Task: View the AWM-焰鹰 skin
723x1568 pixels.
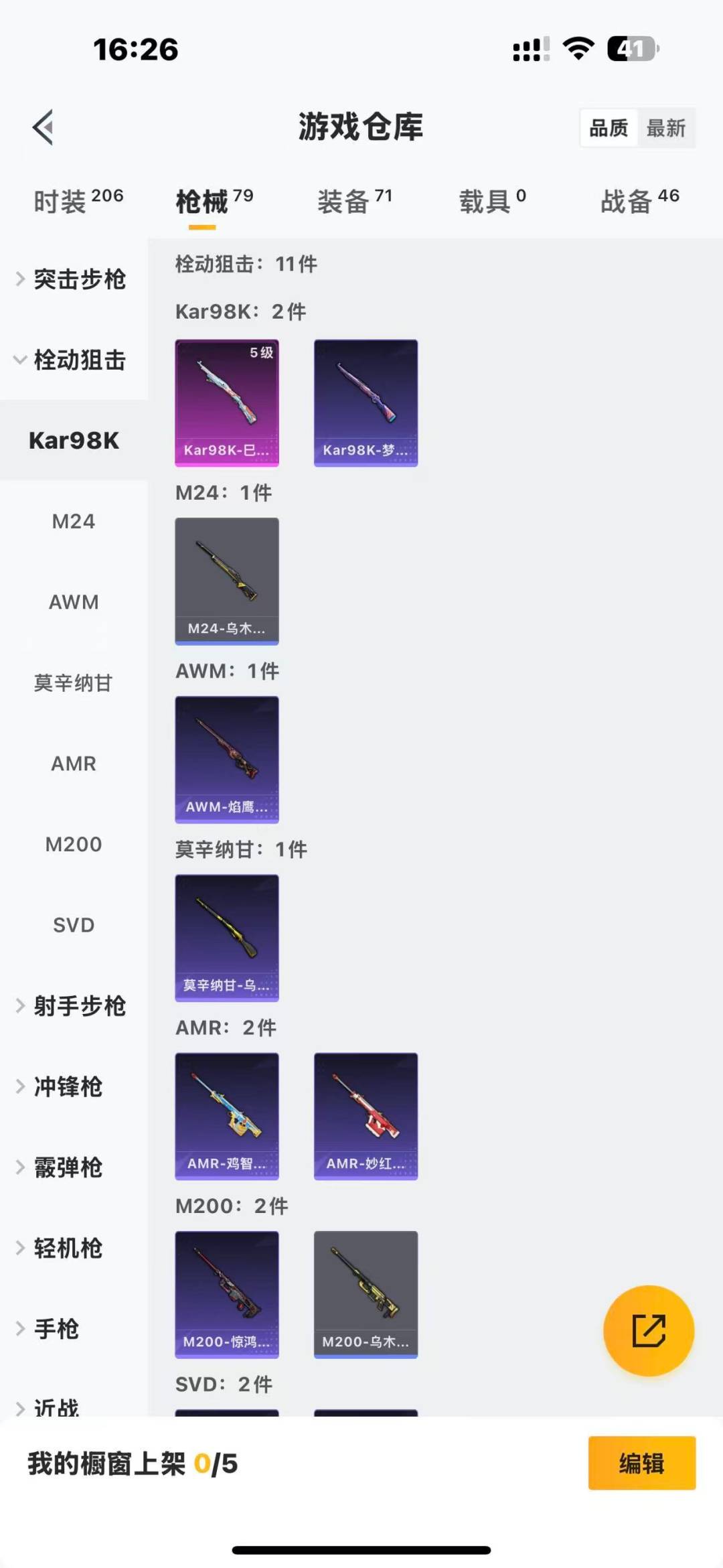Action: click(x=227, y=760)
